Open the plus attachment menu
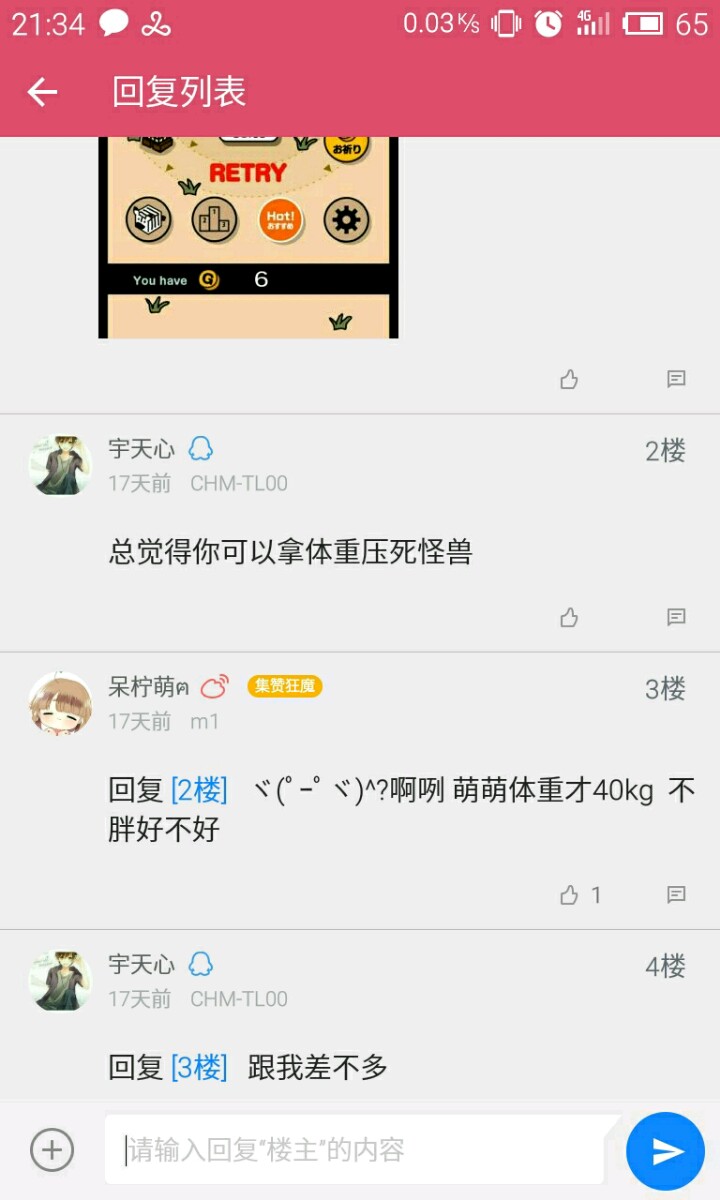The width and height of the screenshot is (720, 1200). (x=52, y=1150)
